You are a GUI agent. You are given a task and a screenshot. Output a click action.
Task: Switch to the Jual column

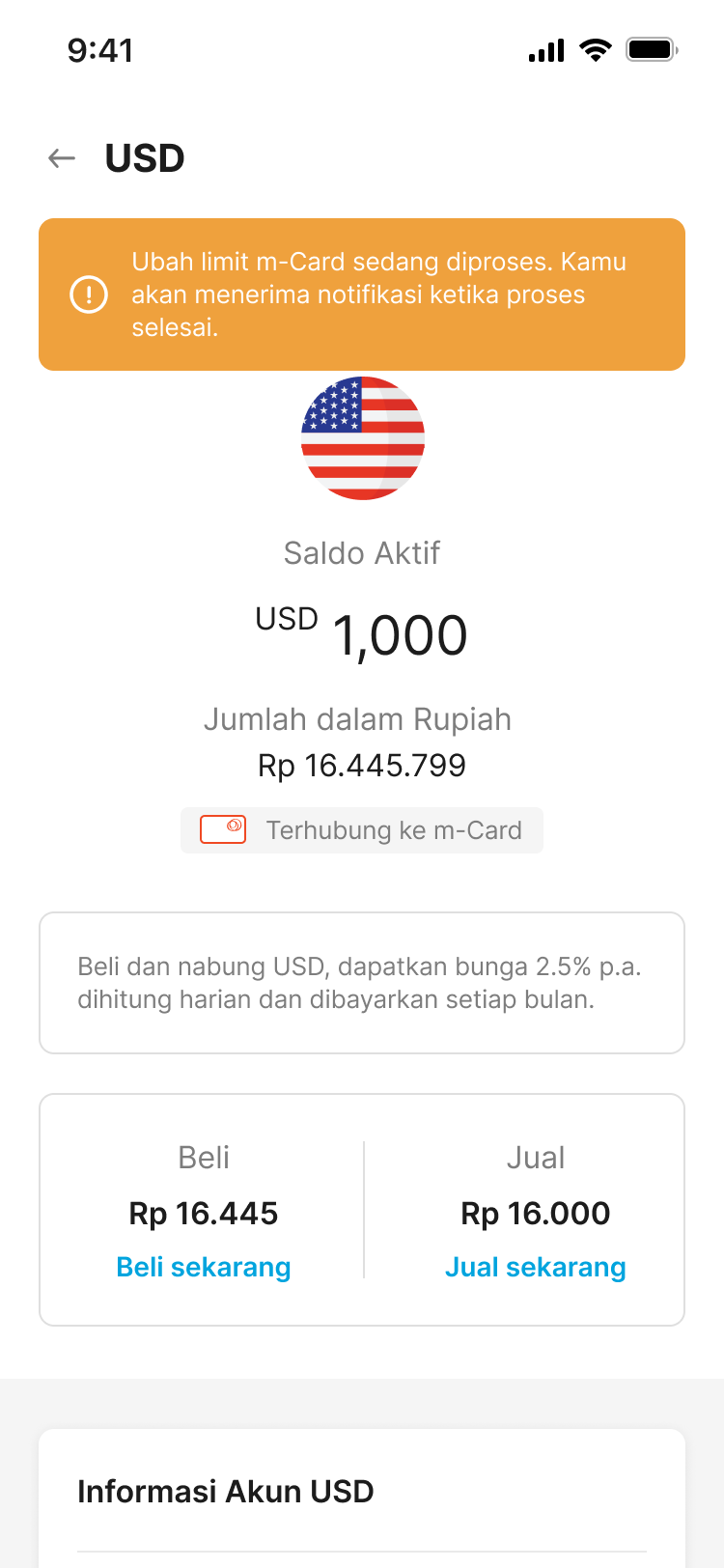tap(536, 1158)
